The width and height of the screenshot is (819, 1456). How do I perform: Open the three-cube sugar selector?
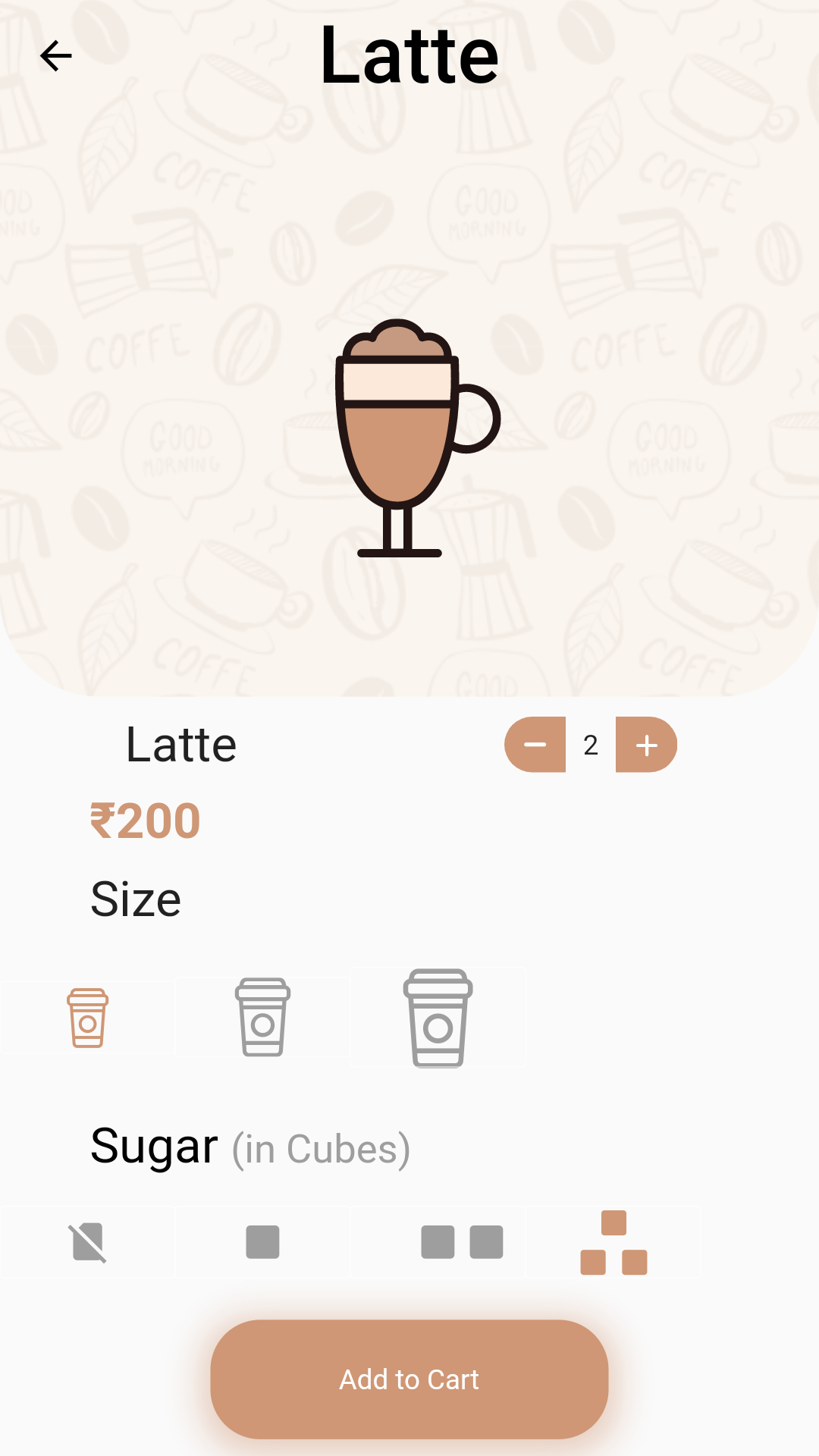click(614, 1241)
